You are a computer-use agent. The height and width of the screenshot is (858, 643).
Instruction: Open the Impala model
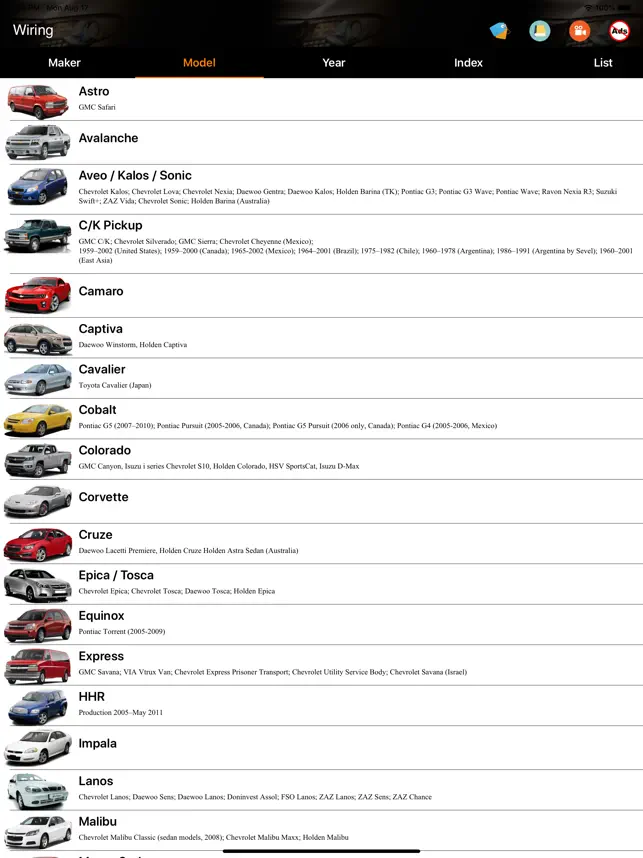point(321,745)
